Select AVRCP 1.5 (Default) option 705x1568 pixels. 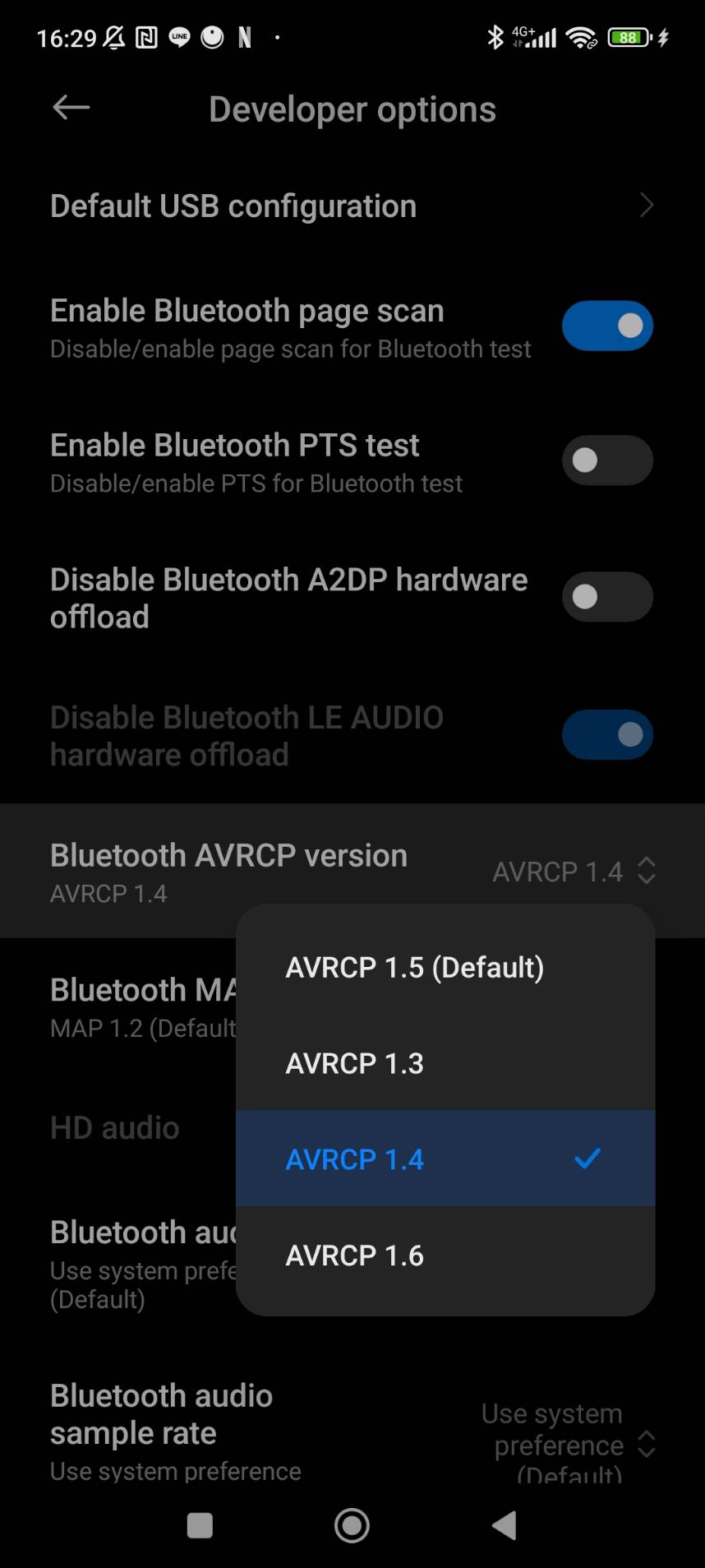tap(445, 967)
